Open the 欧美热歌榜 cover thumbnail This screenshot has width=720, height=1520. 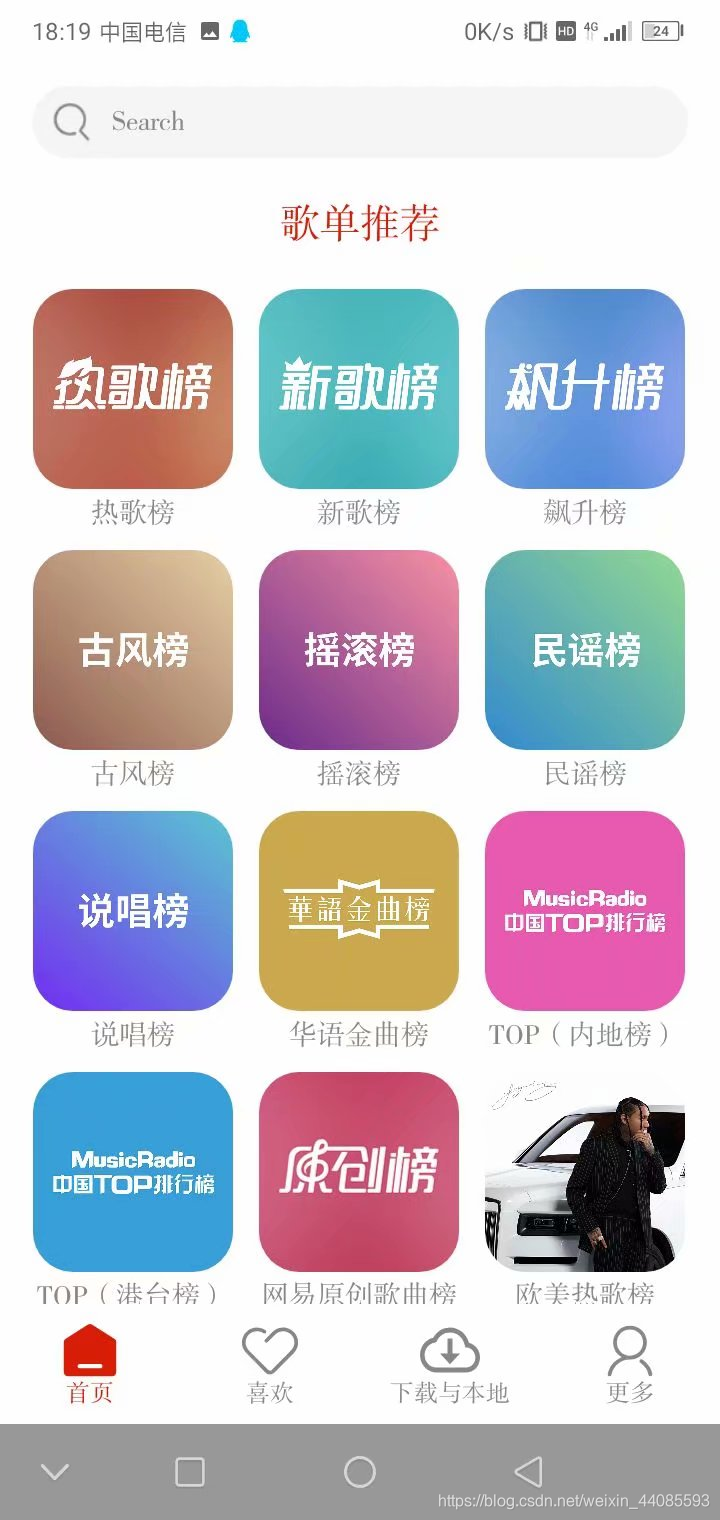(585, 1172)
